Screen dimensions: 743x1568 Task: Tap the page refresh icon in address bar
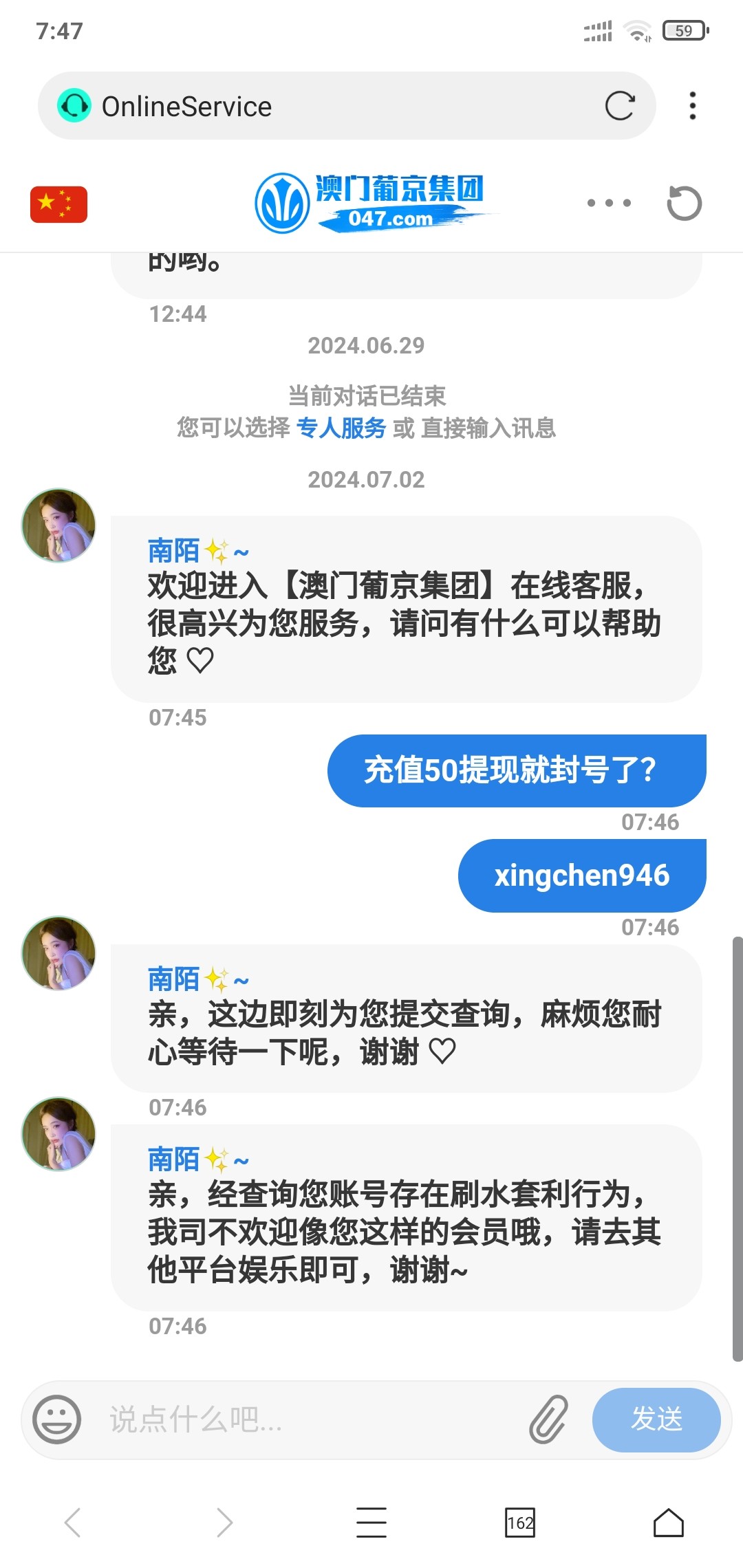621,105
